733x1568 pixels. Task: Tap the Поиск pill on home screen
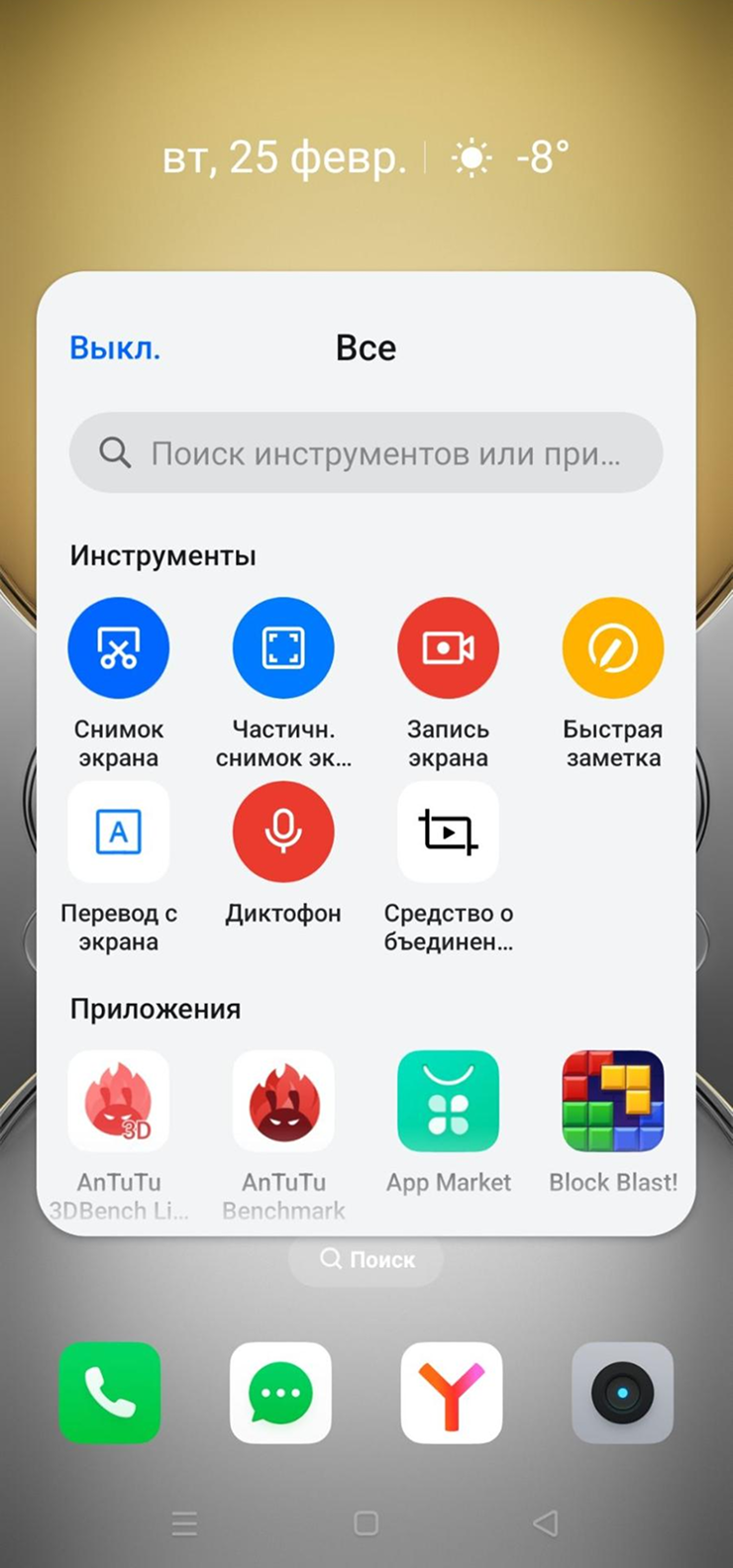click(x=366, y=1260)
